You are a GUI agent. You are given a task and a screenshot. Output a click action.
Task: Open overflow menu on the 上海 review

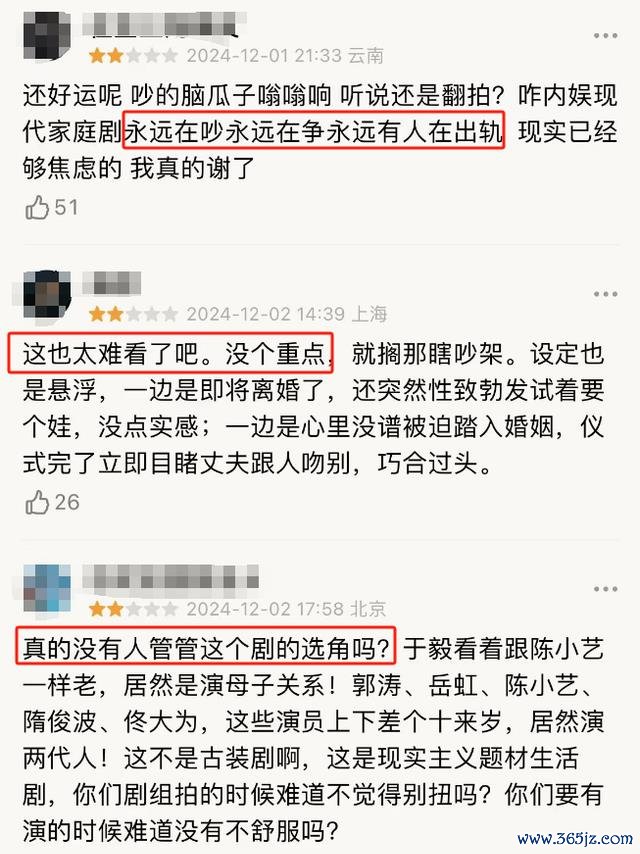(x=605, y=294)
